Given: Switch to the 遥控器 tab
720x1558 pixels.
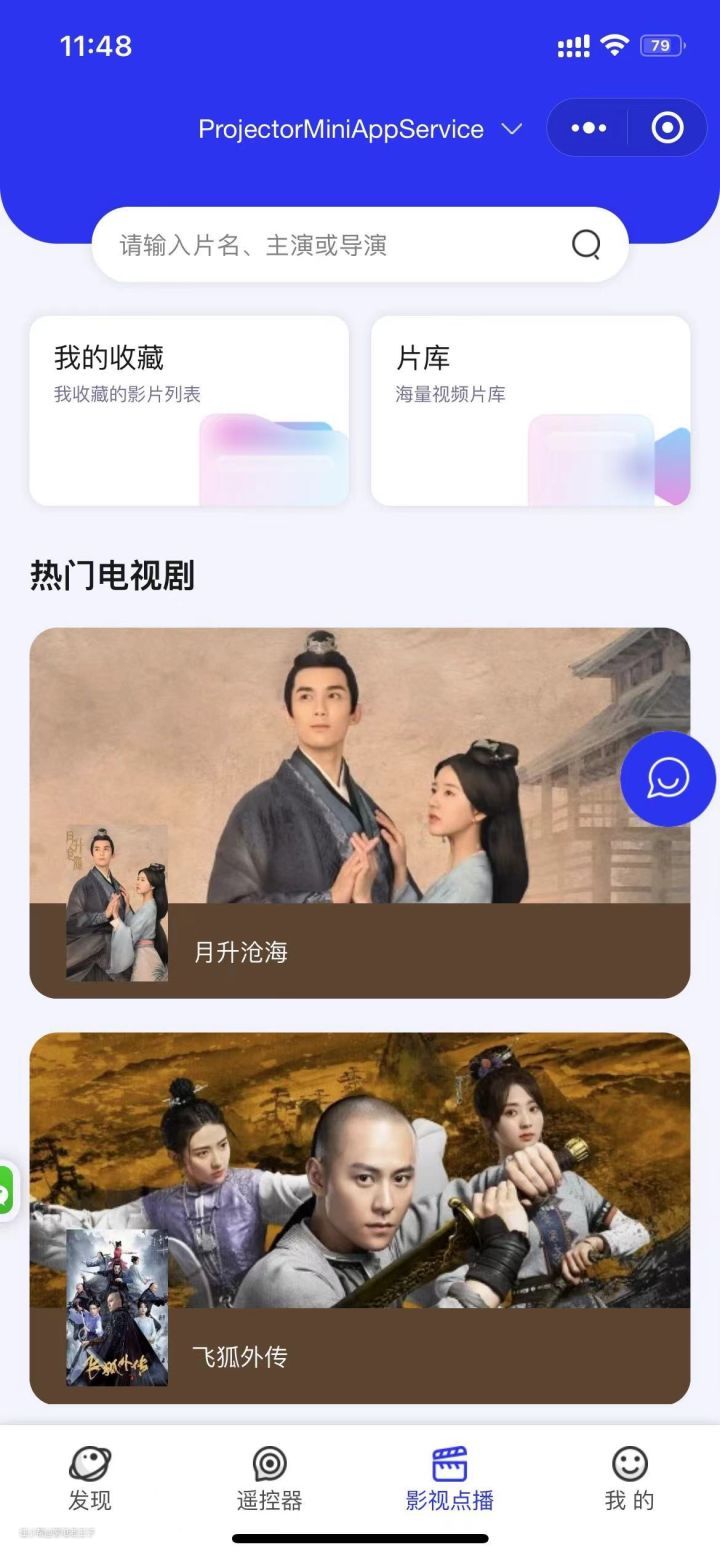Looking at the screenshot, I should point(270,1478).
